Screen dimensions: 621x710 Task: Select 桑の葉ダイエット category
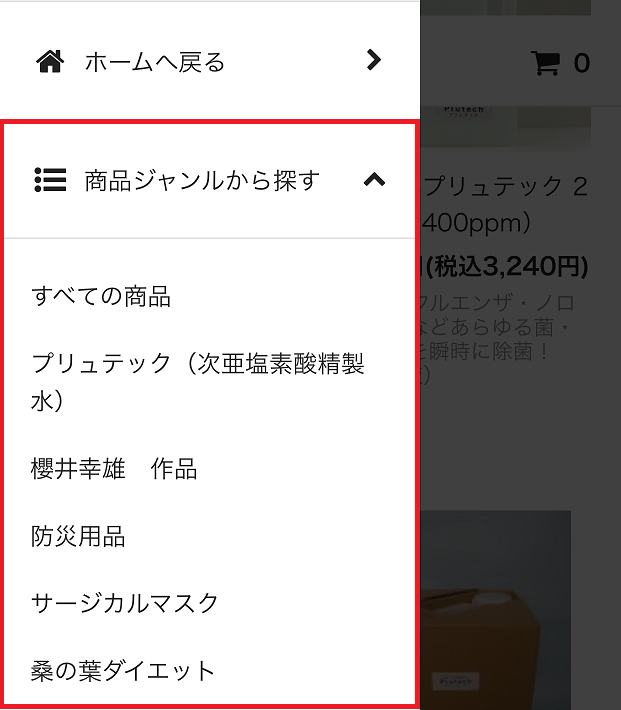[123, 670]
